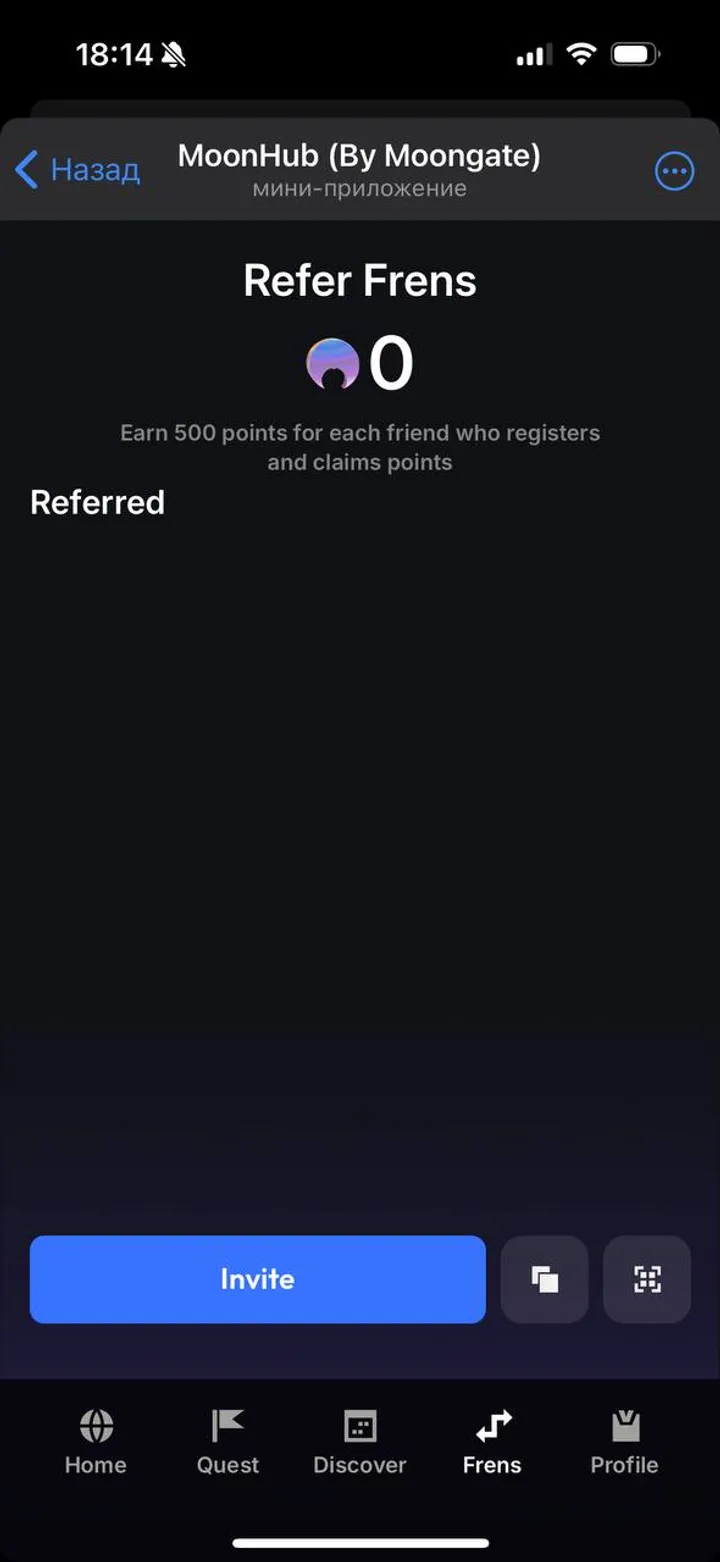Copy the referral link icon
Viewport: 720px width, 1562px height.
click(544, 1279)
